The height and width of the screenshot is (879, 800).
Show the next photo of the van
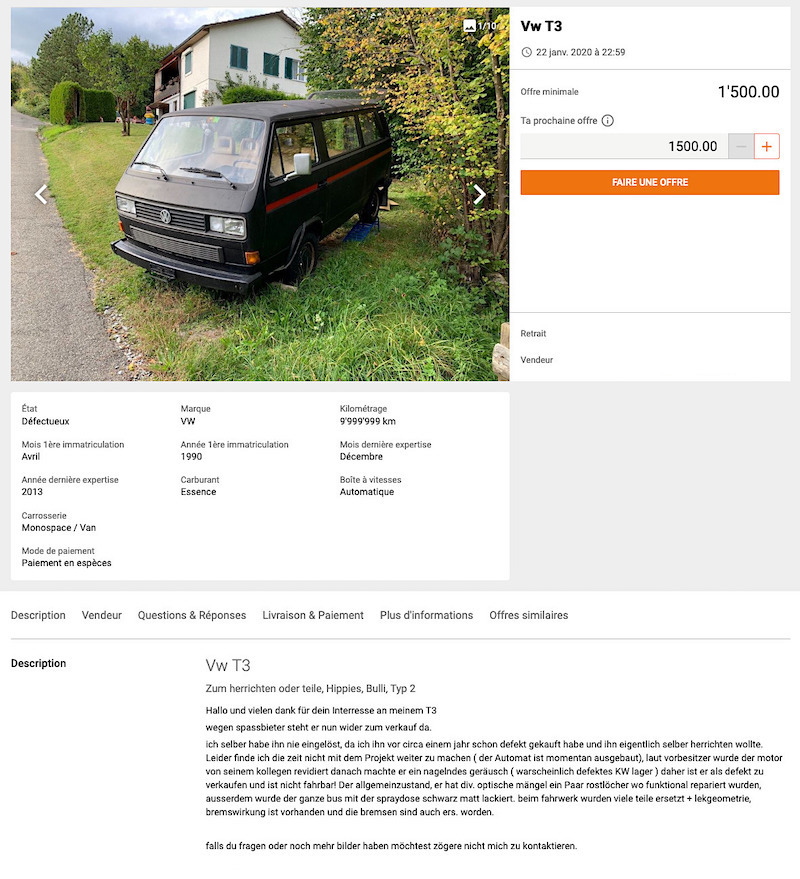[479, 194]
